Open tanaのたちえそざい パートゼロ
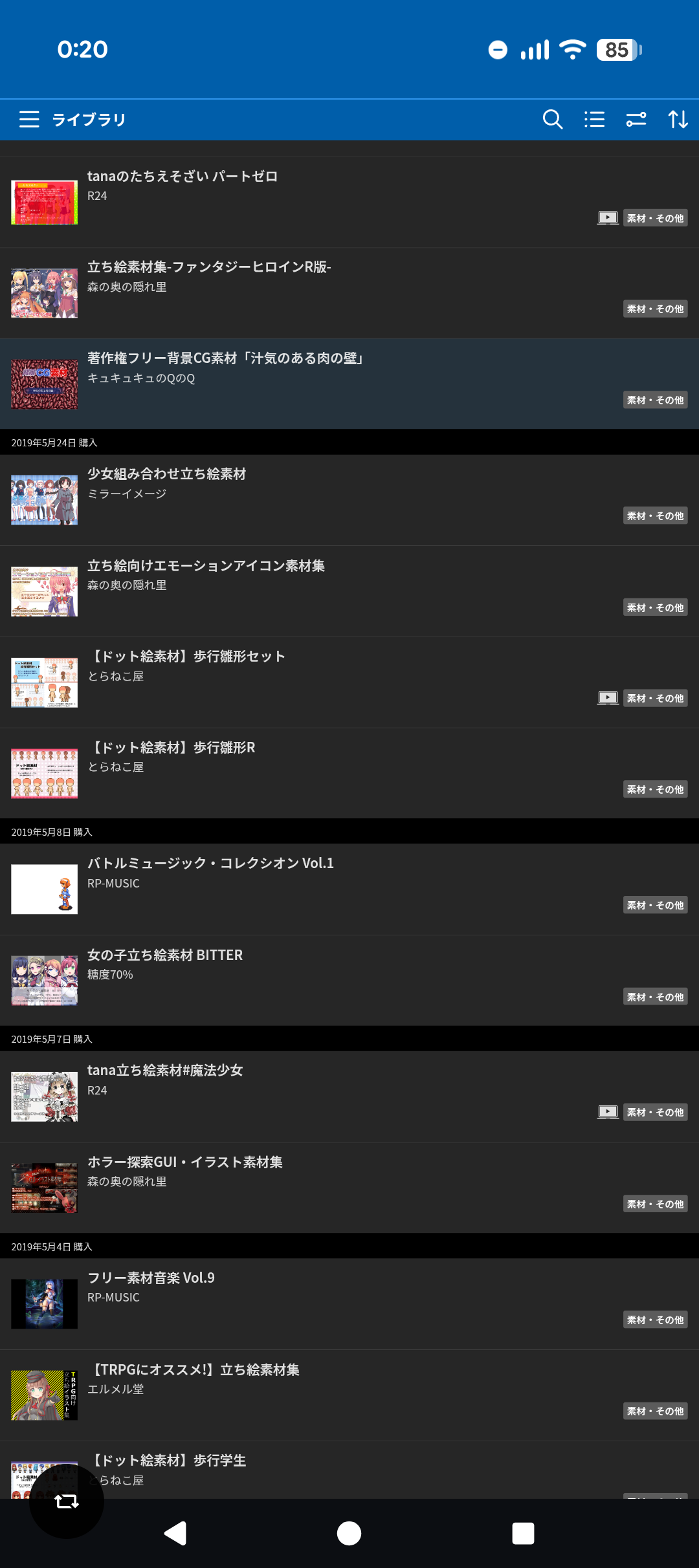This screenshot has height=1568, width=699. (x=349, y=202)
